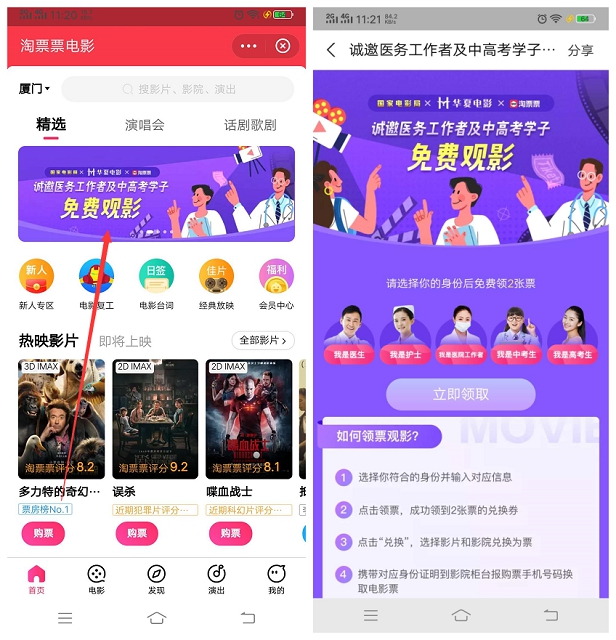Go to the 发现 tab
Viewport: 616px width, 640px height.
(x=156, y=578)
